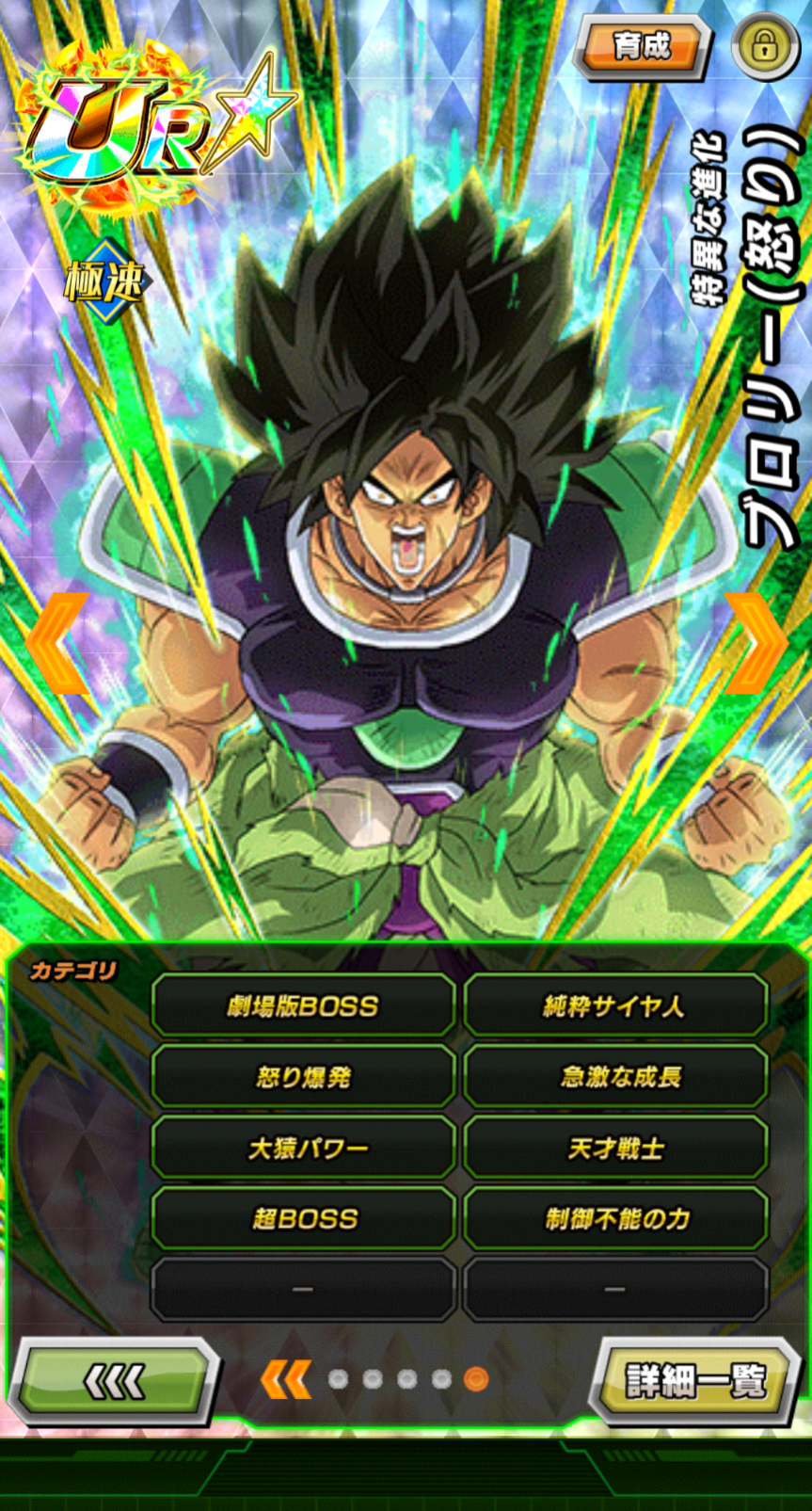This screenshot has height=1511, width=812.
Task: Open 詳細一覧 details list
Action: (696, 1380)
